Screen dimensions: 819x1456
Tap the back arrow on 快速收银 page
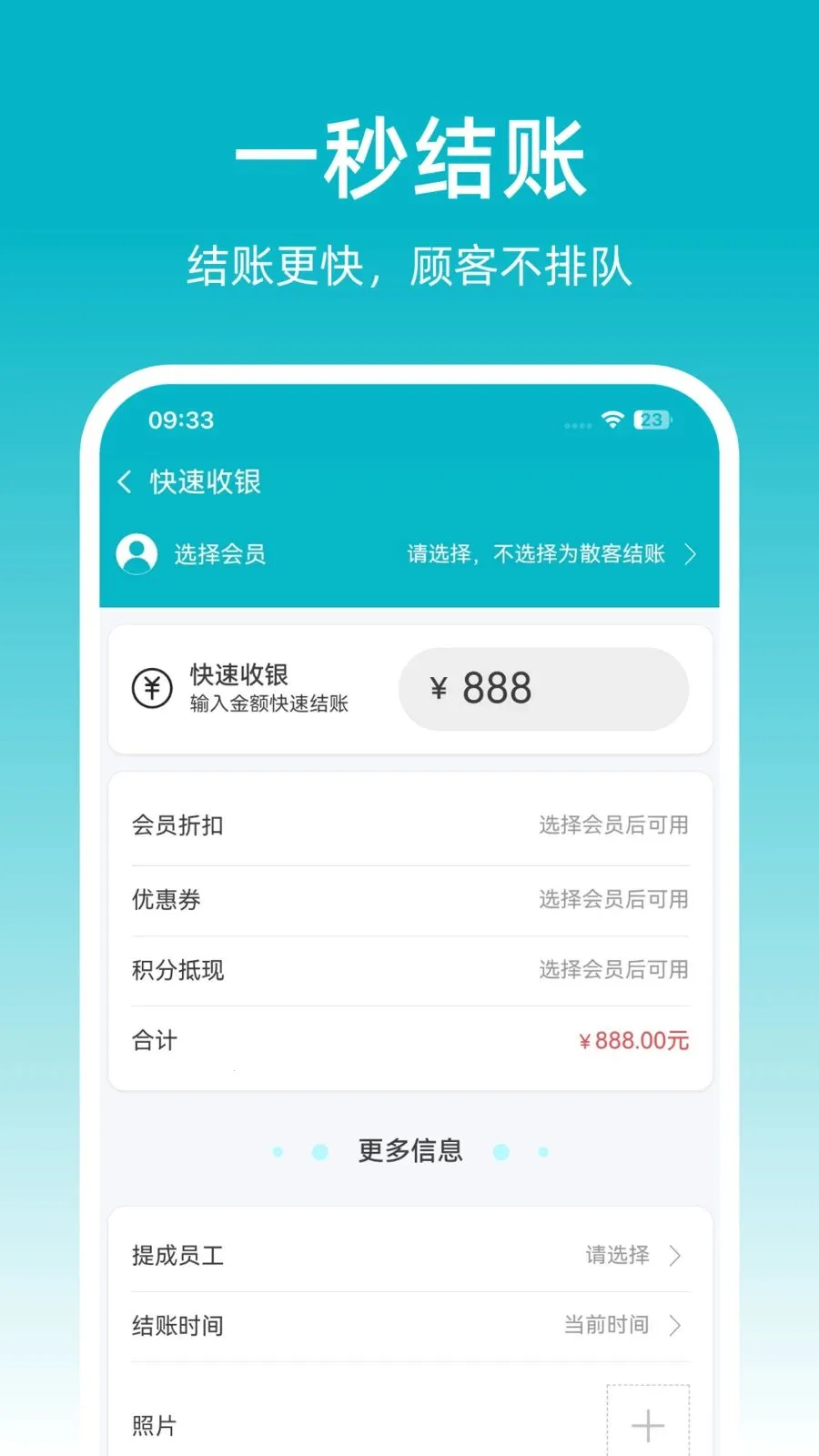coord(125,482)
